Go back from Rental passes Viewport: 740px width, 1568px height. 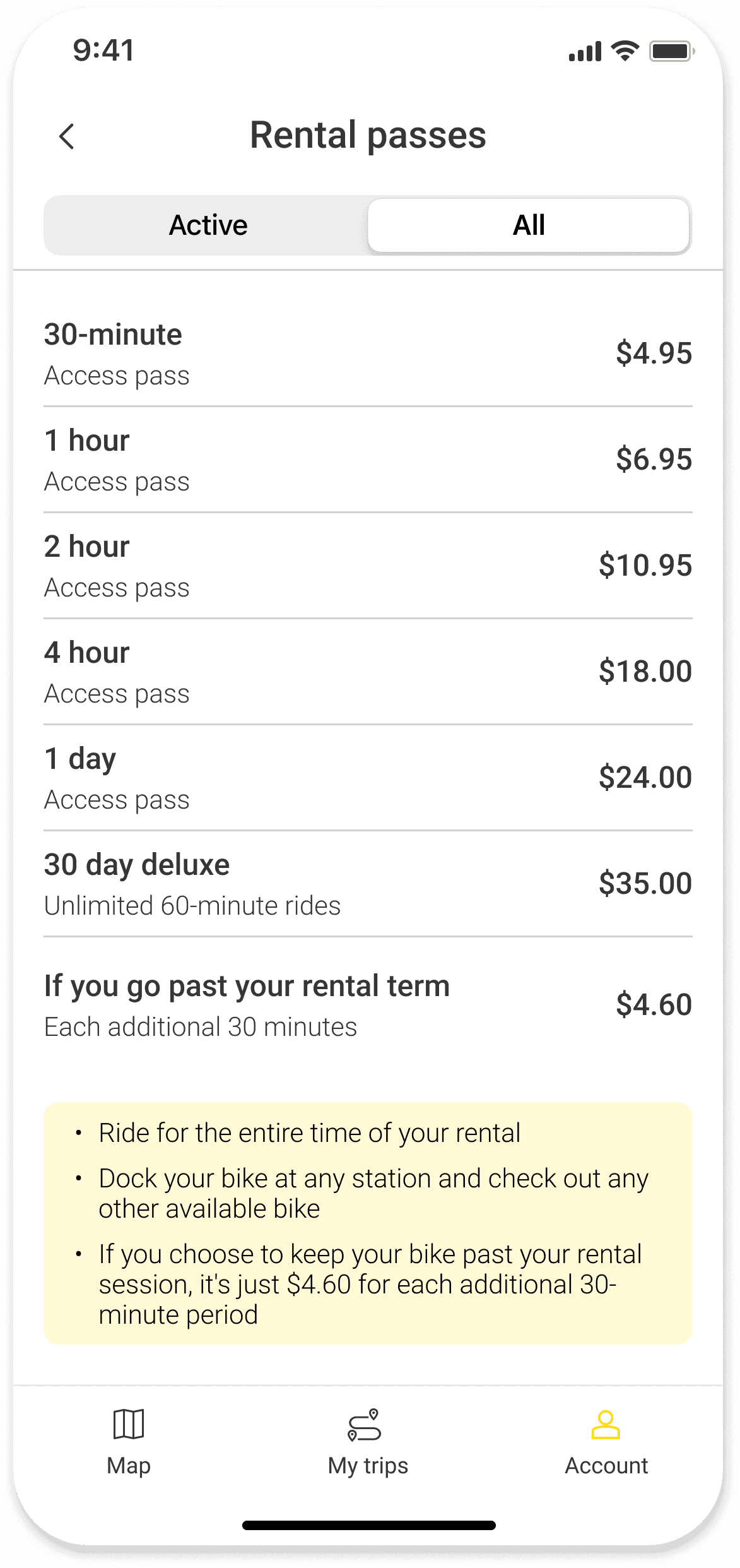click(67, 136)
